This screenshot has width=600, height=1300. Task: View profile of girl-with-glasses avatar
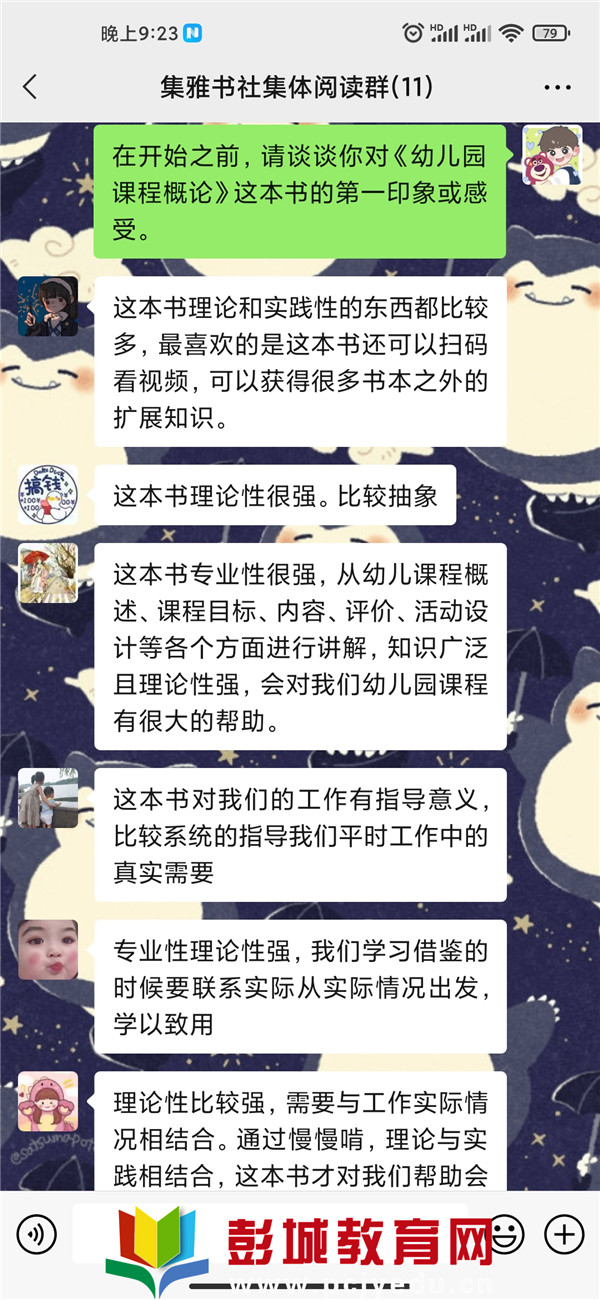[x=48, y=306]
